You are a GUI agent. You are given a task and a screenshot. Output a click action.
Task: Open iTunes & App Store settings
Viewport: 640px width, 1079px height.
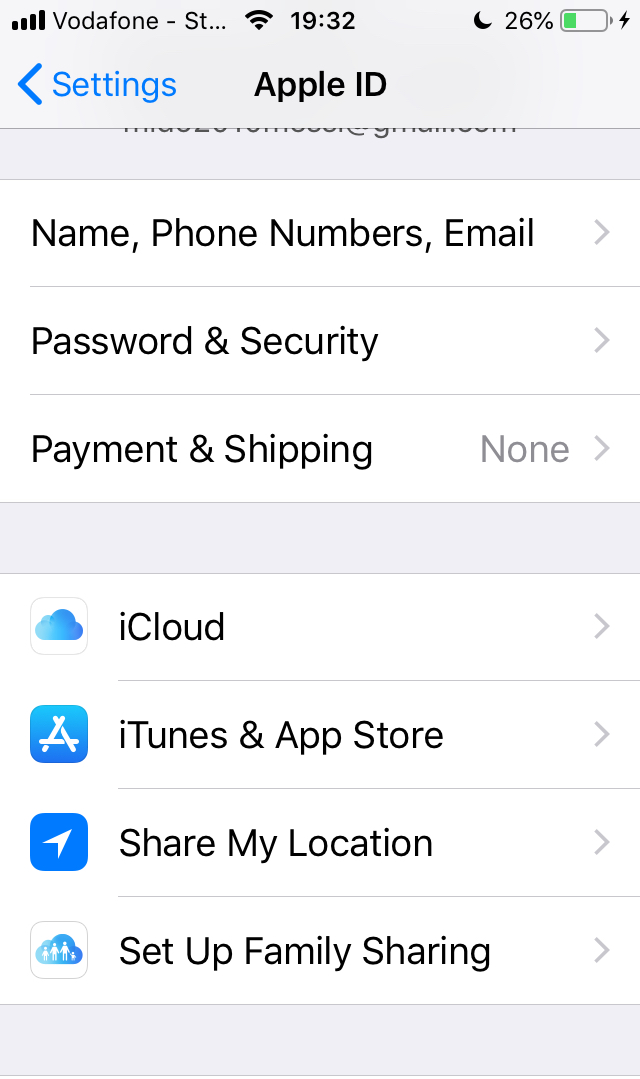(x=320, y=735)
